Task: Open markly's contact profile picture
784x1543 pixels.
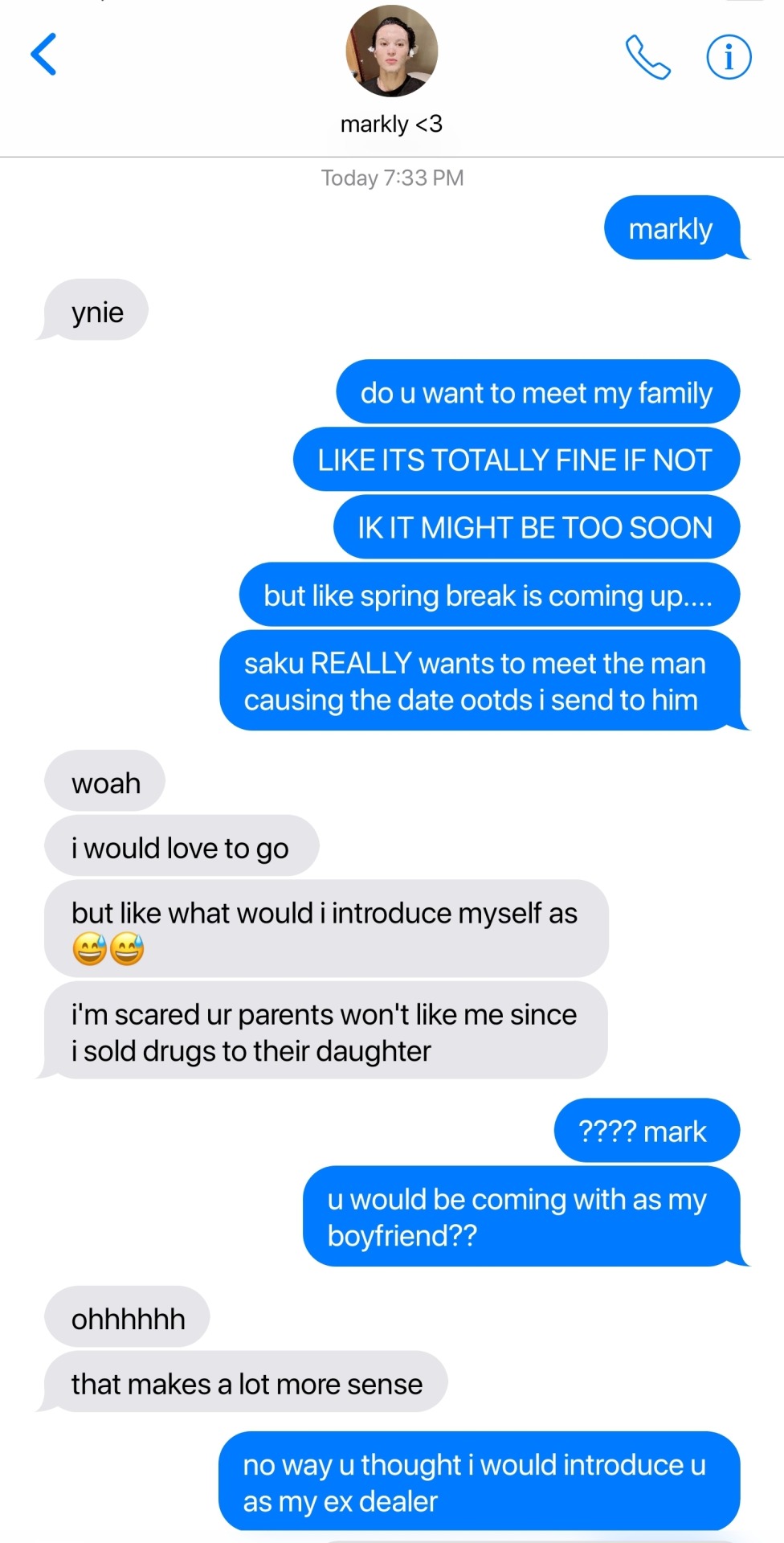Action: coord(392,51)
